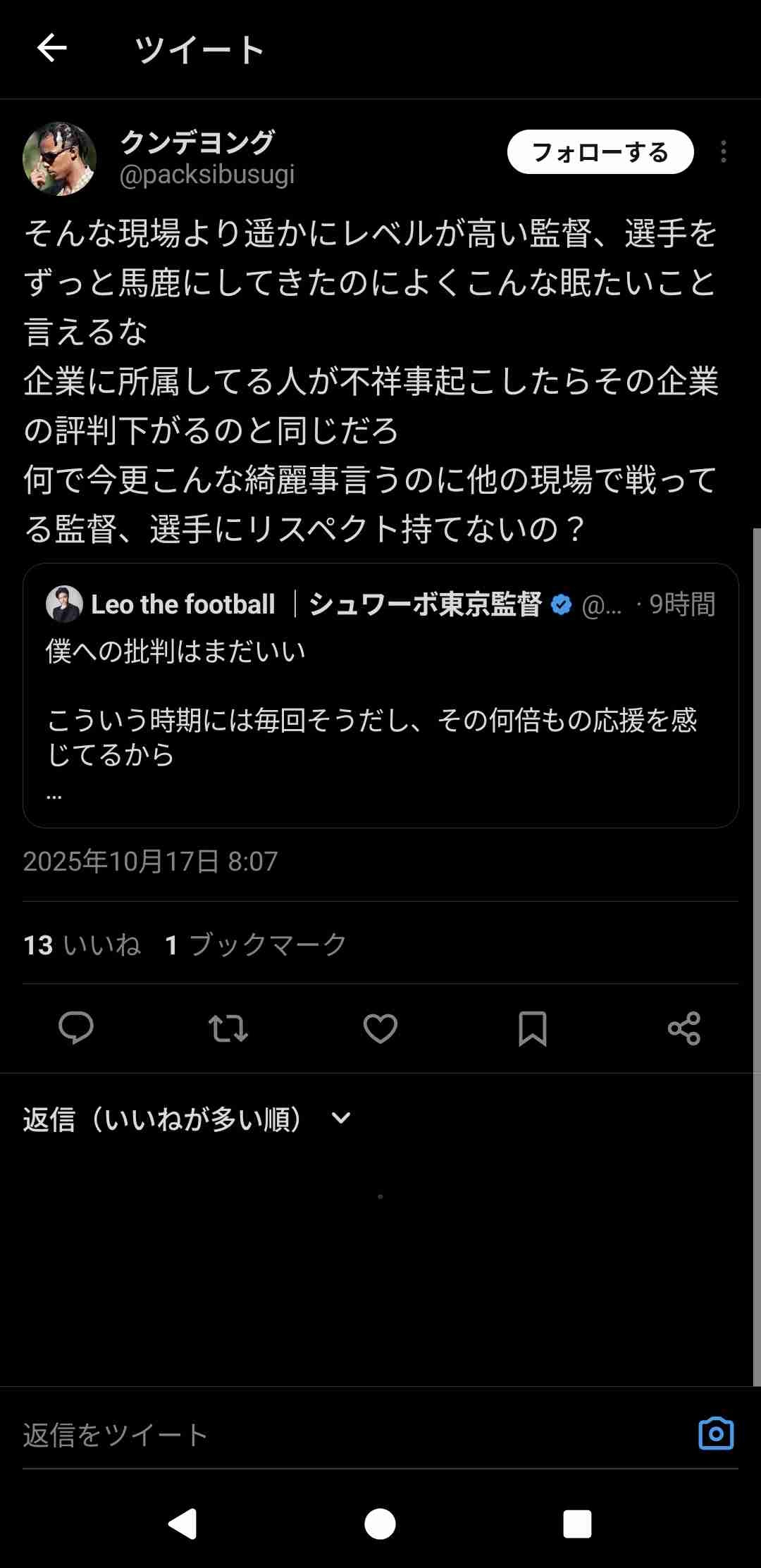
Task: Share this tweet
Action: tap(684, 1028)
